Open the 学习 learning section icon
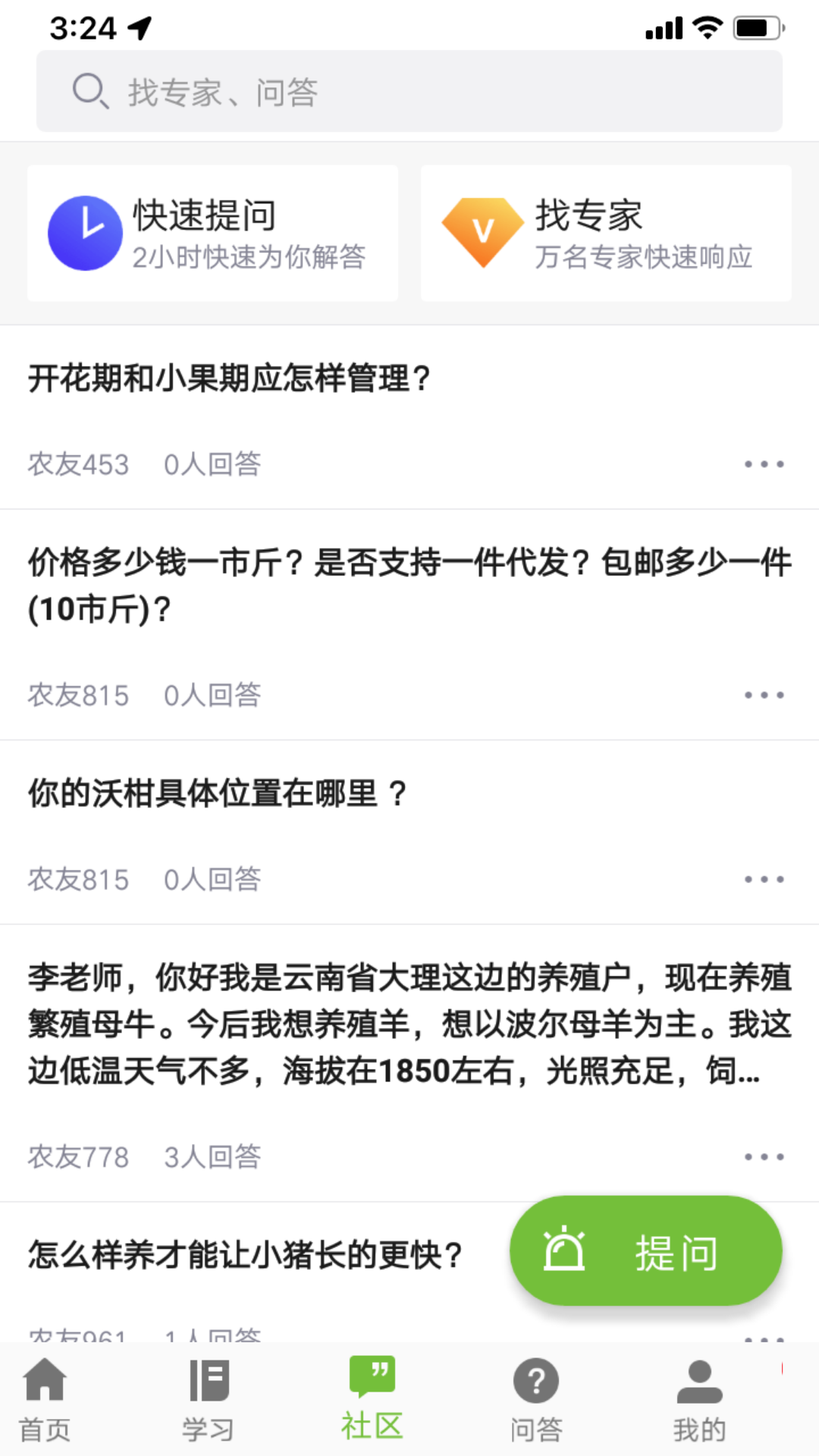This screenshot has width=819, height=1456. pyautogui.click(x=208, y=1382)
